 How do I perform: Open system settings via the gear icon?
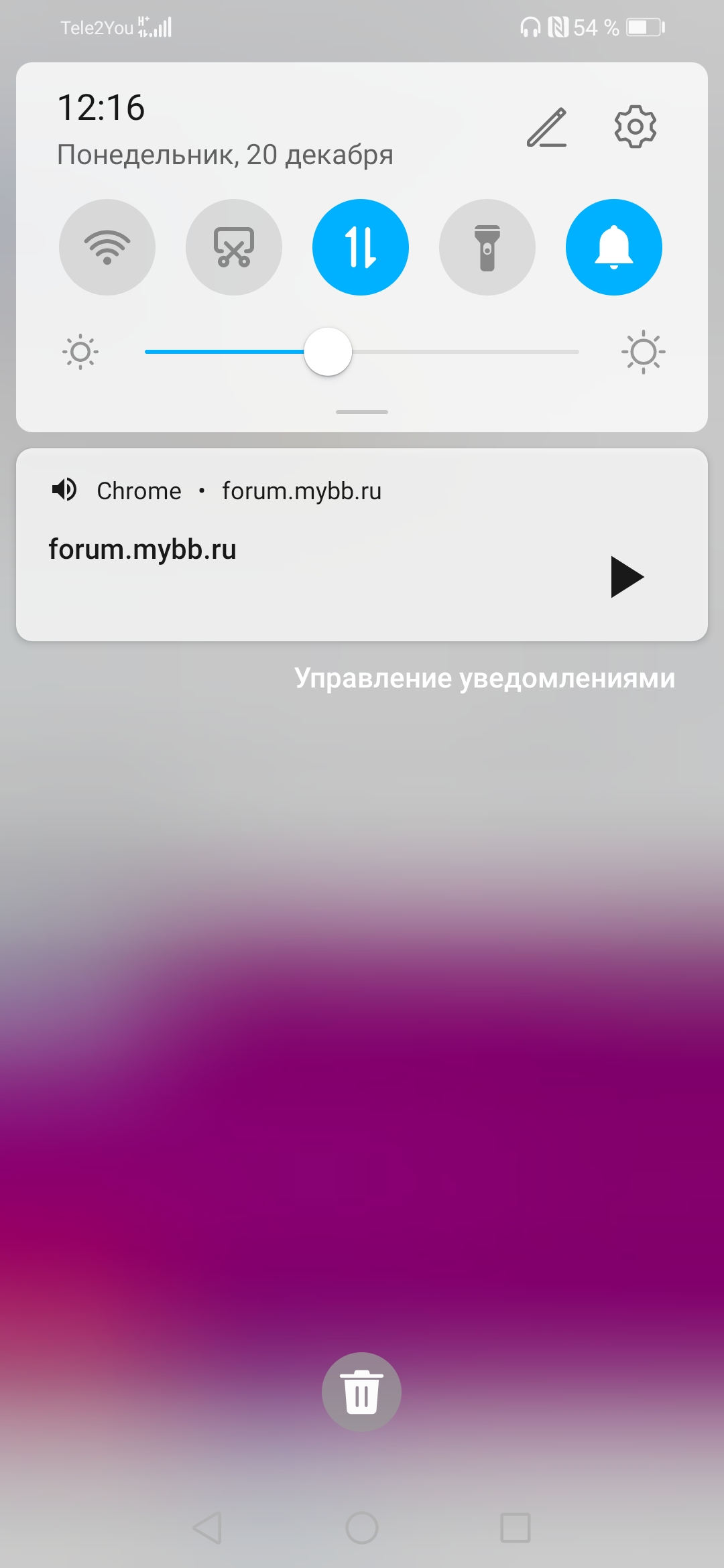pyautogui.click(x=635, y=127)
